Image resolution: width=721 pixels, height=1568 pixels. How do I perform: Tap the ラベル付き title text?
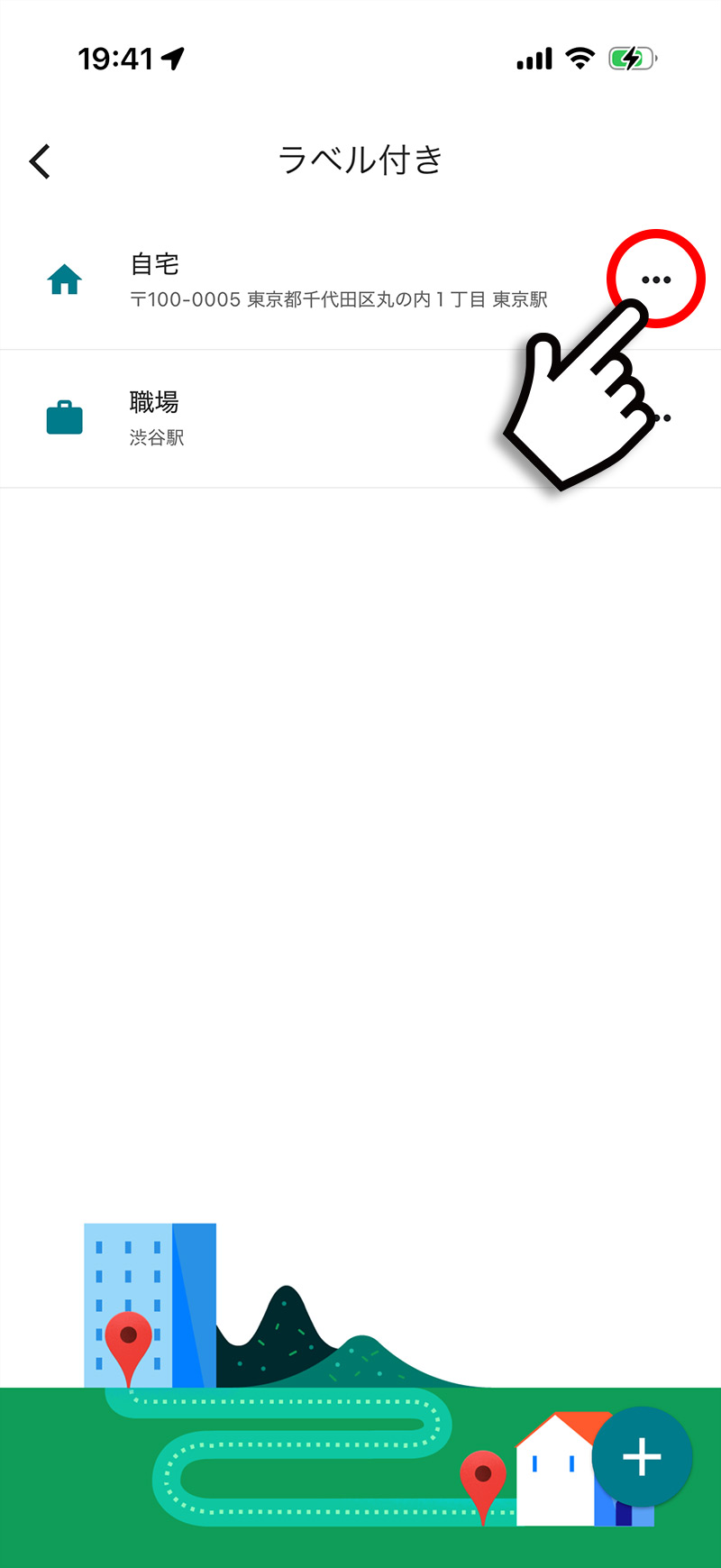pyautogui.click(x=360, y=160)
